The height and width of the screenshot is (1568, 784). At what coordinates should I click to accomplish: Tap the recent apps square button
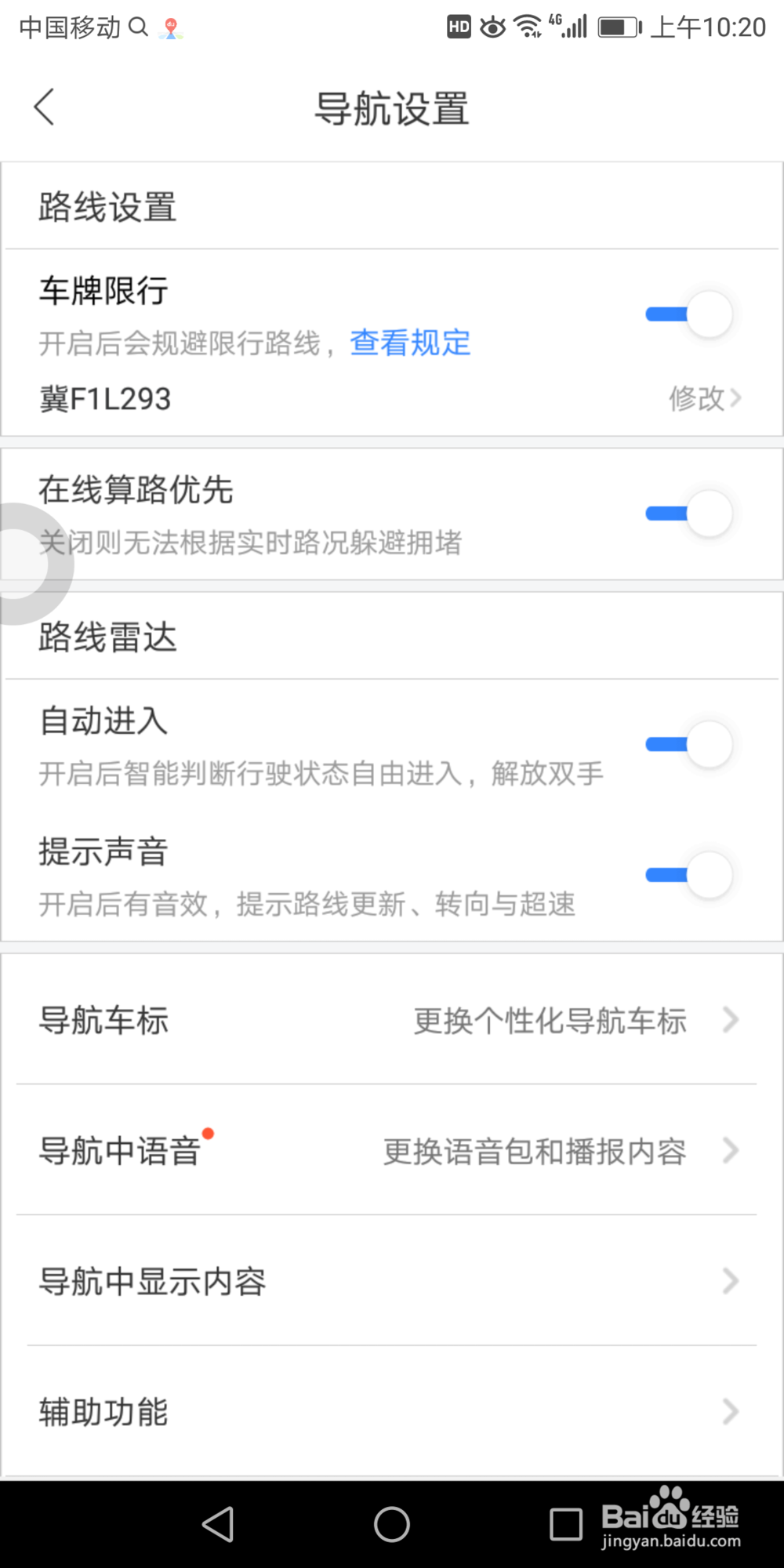coord(566,1523)
